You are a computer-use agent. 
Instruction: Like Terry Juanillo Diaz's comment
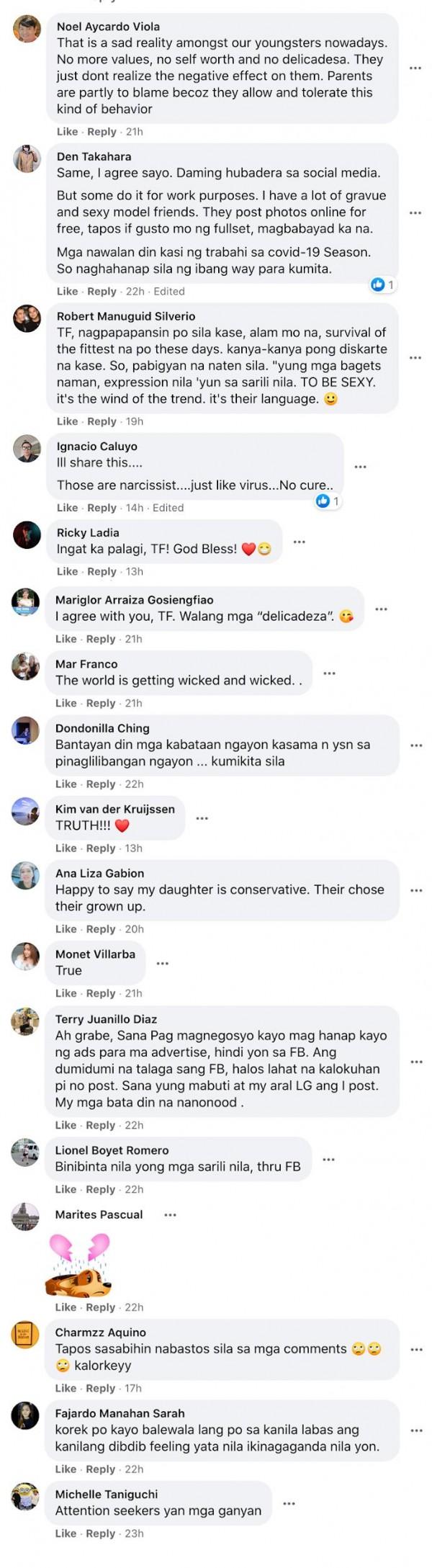pyautogui.click(x=66, y=1125)
